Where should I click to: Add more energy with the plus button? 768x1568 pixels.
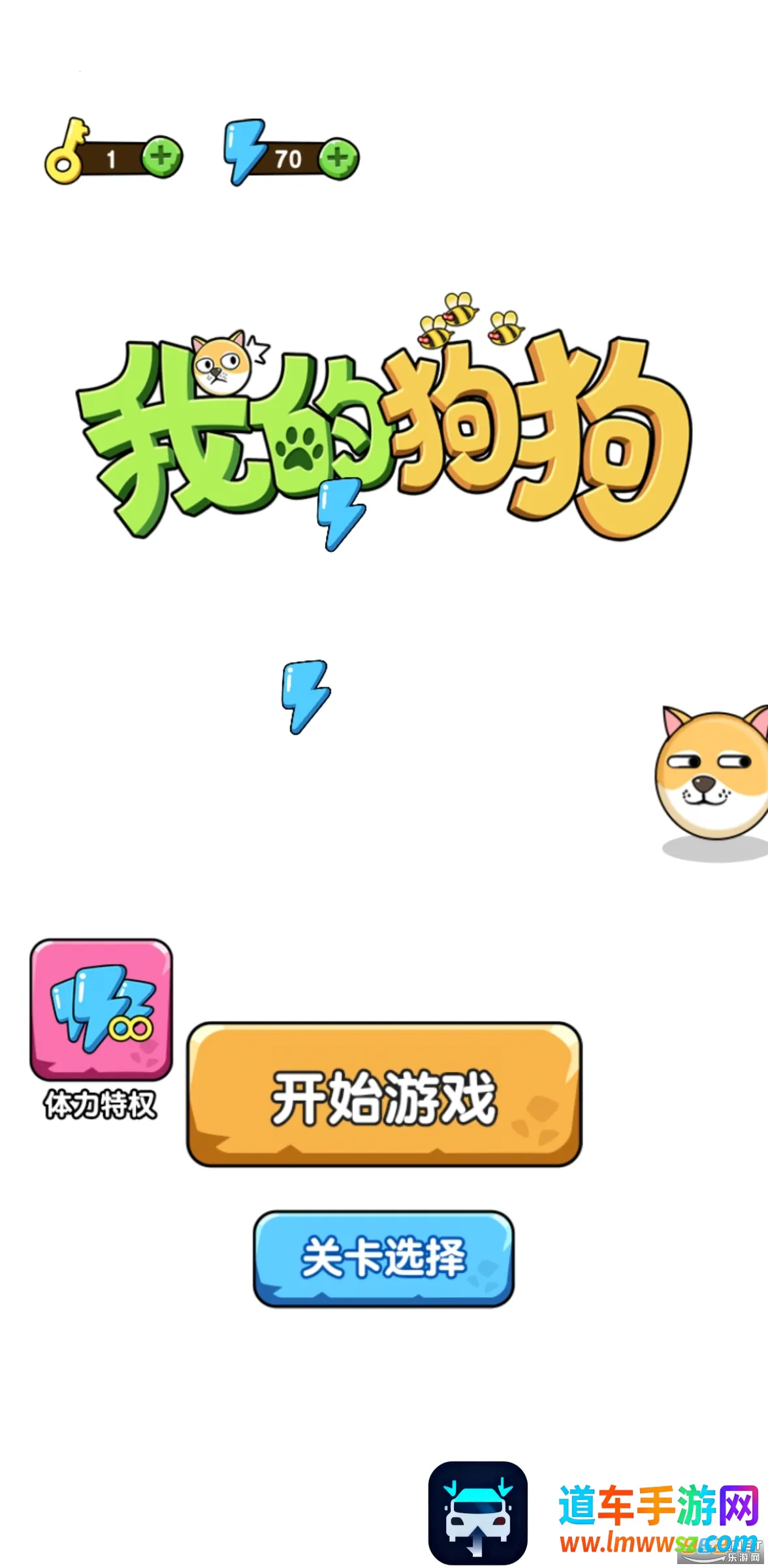pos(338,157)
